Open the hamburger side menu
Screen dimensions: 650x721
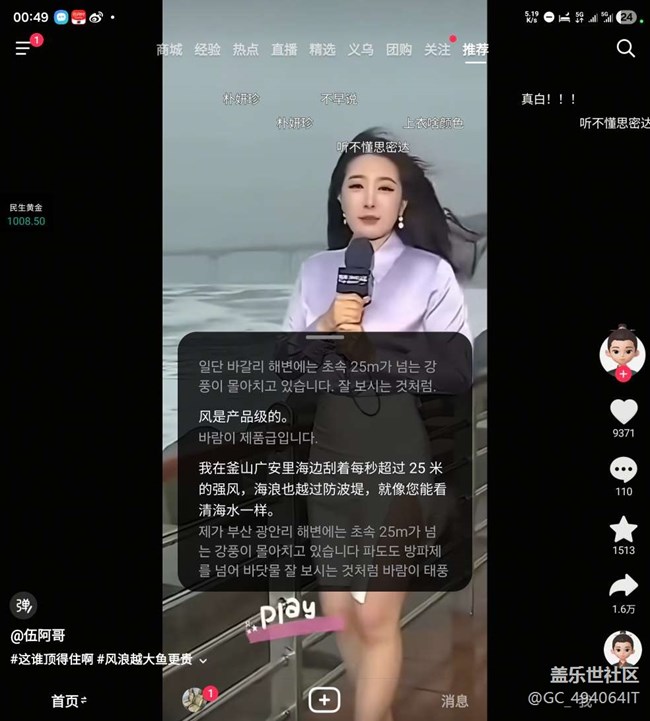tap(24, 48)
